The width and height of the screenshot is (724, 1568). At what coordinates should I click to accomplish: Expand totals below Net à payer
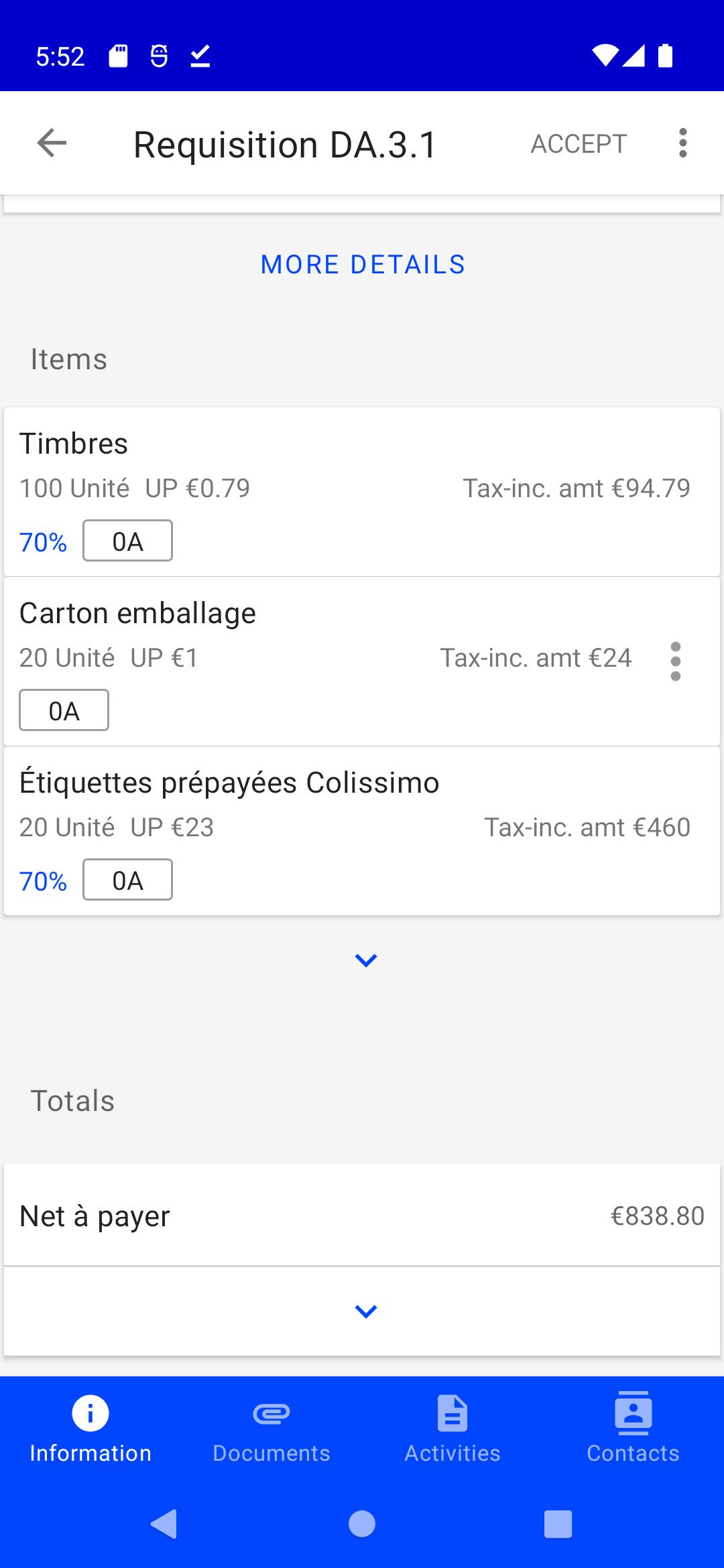365,1311
